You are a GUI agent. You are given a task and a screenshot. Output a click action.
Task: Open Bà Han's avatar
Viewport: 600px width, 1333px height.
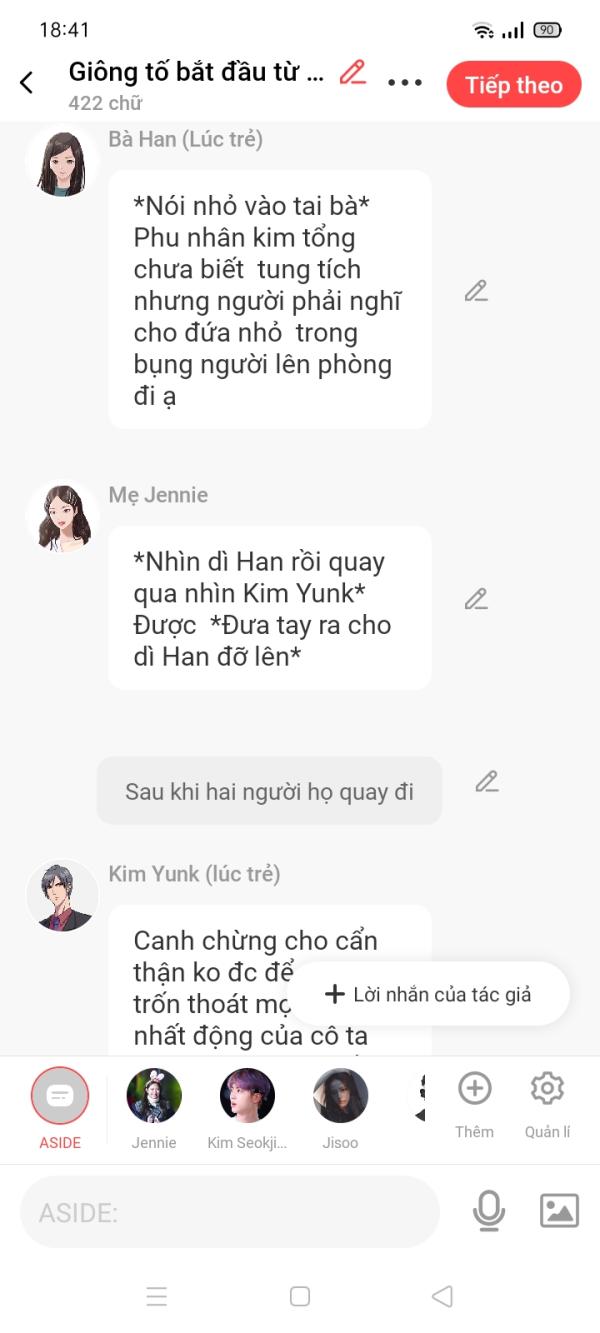(x=62, y=164)
